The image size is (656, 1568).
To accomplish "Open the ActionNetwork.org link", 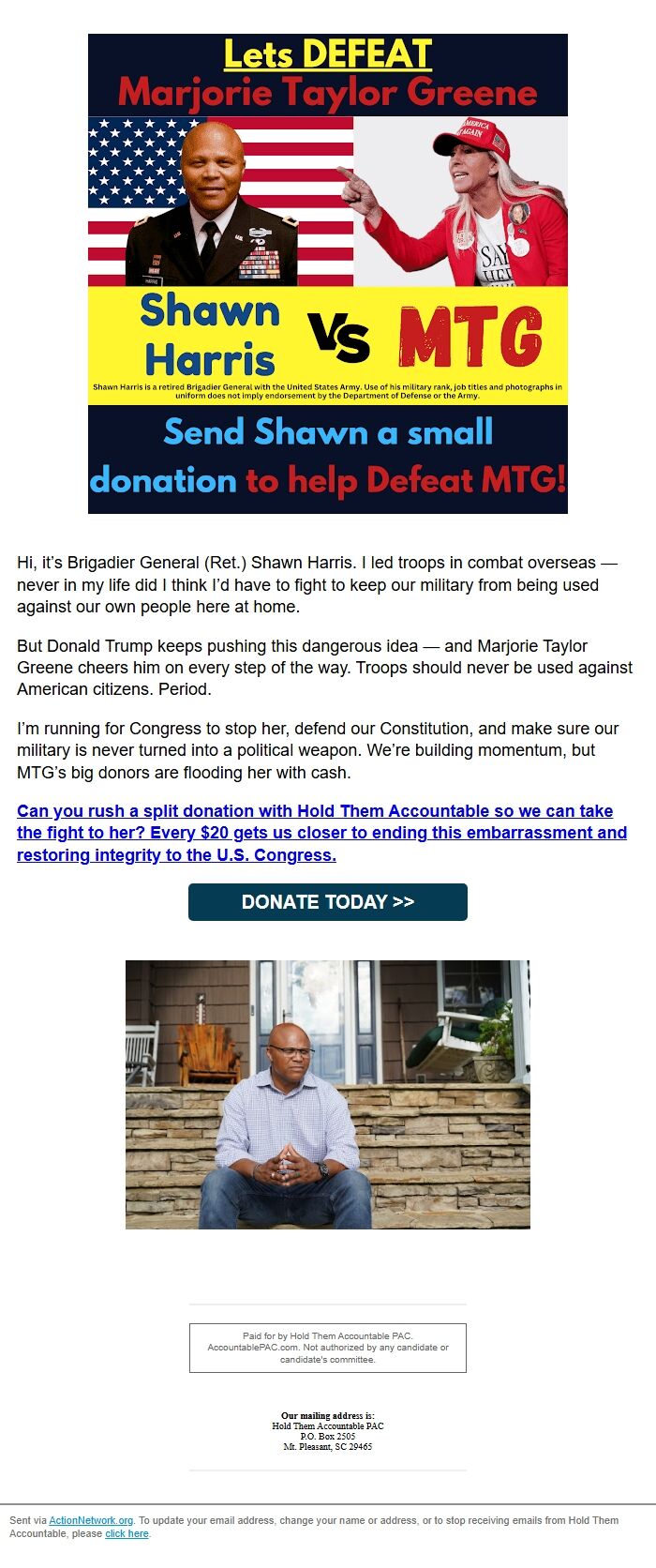I will (x=91, y=1520).
